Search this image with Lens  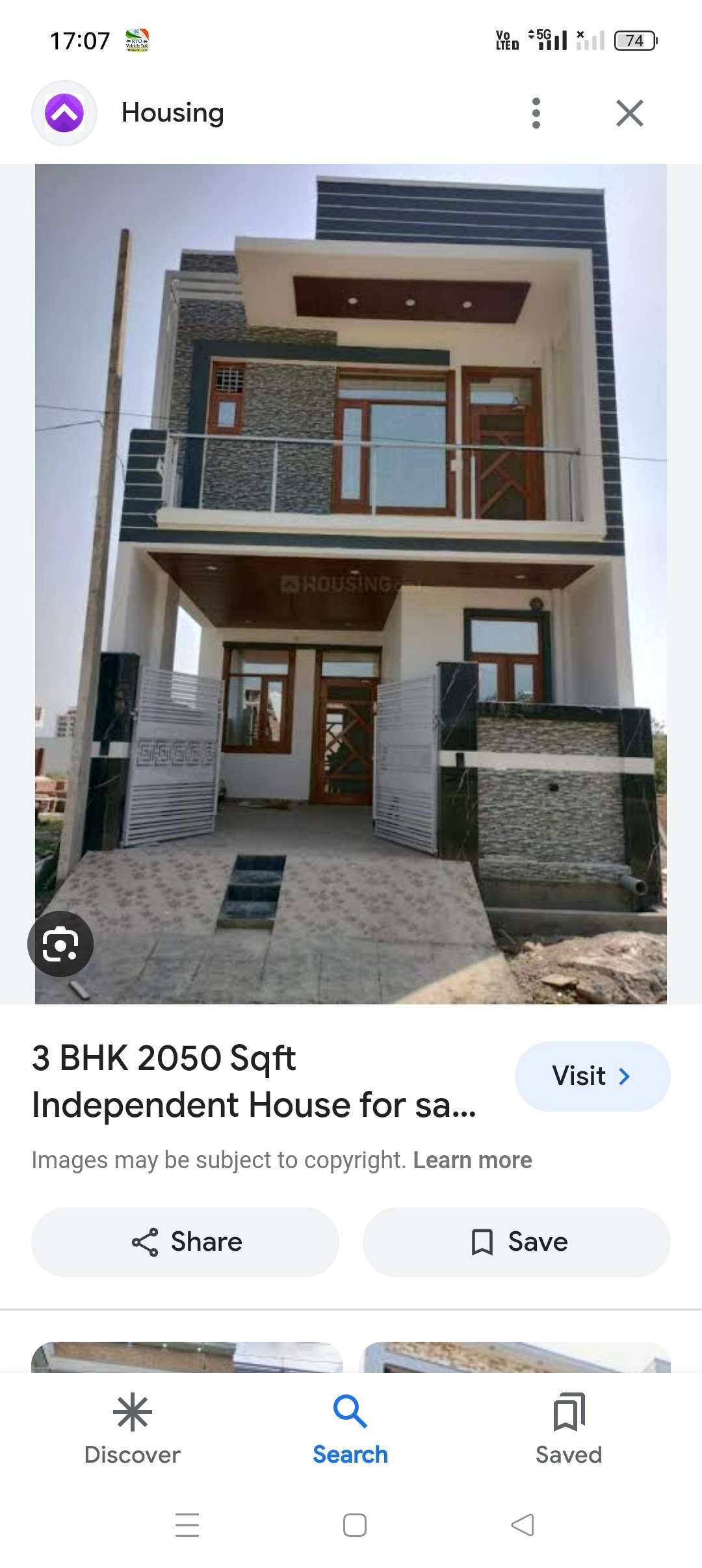tap(60, 944)
